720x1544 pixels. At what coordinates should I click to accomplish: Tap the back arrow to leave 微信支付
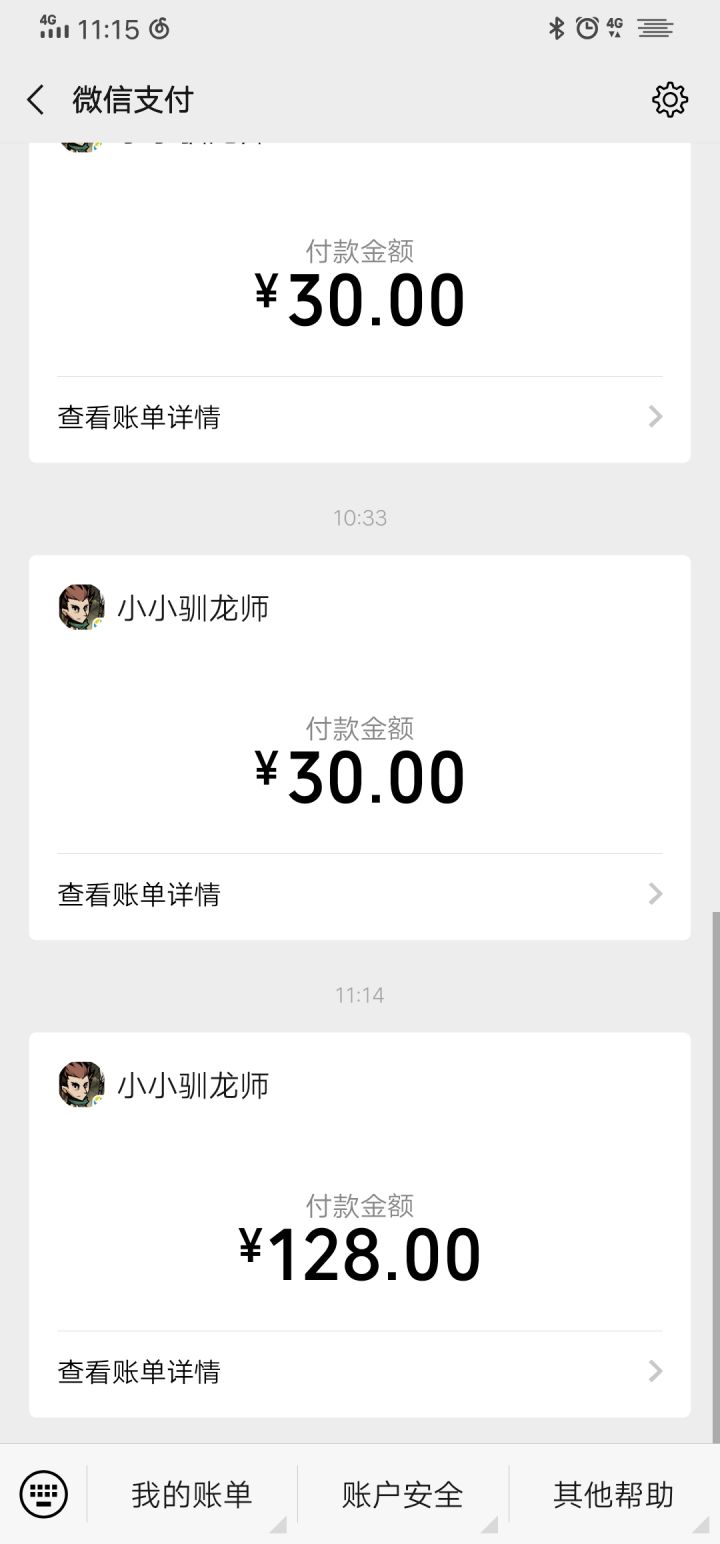[34, 99]
